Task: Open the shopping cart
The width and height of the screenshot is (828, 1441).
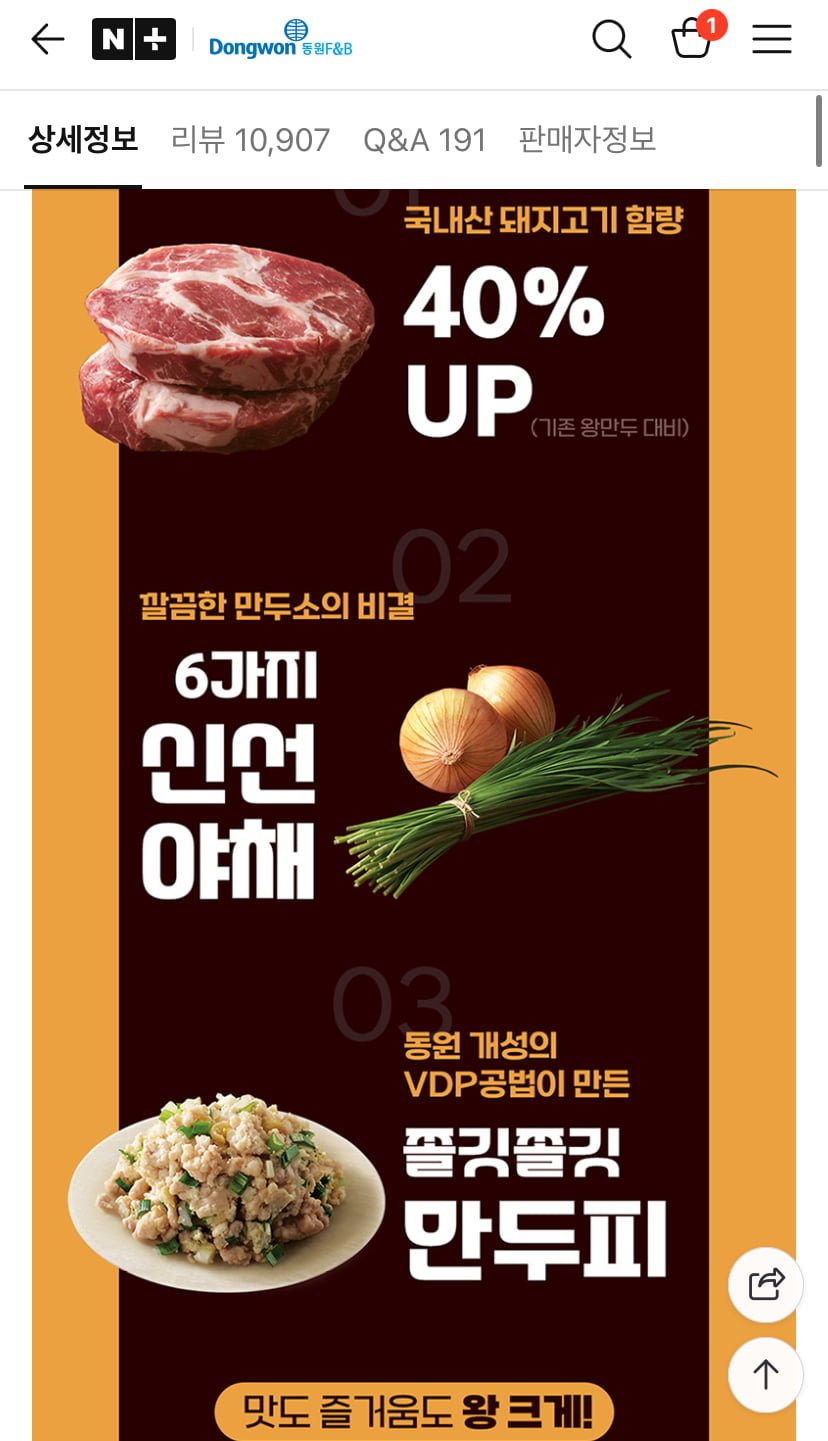Action: click(692, 38)
